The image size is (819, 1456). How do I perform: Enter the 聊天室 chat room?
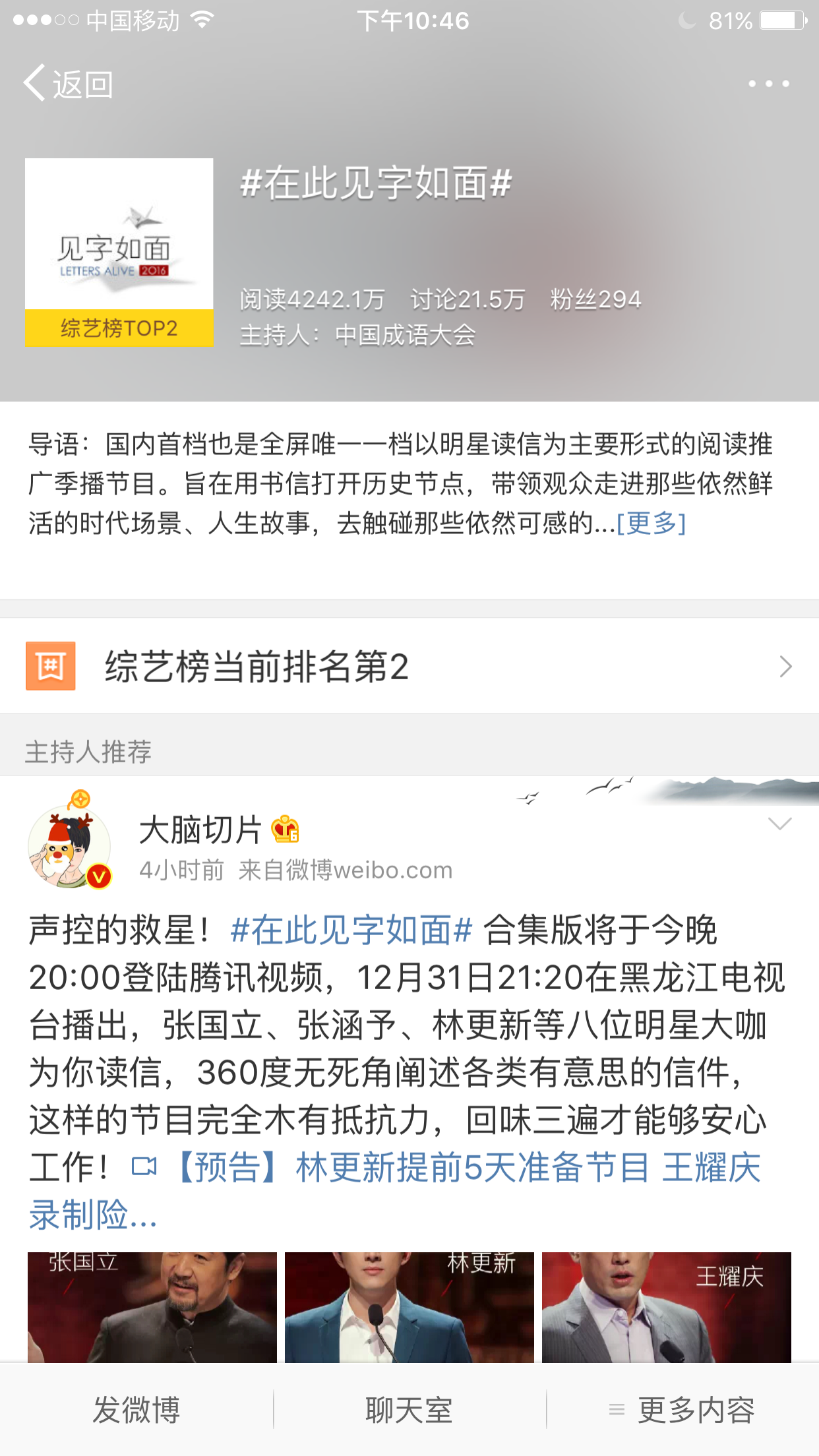pyautogui.click(x=409, y=1410)
